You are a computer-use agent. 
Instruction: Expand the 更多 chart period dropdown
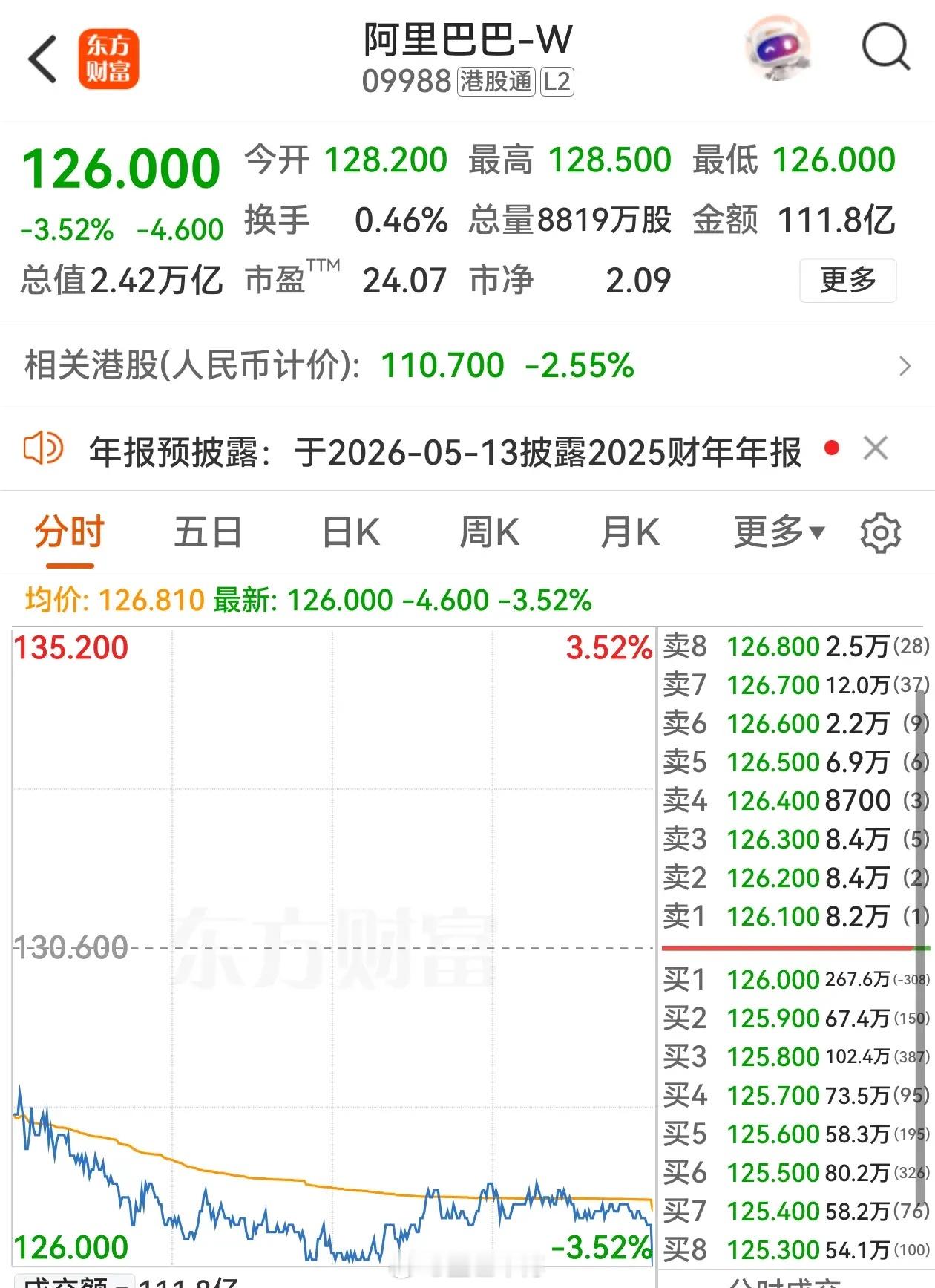(779, 532)
